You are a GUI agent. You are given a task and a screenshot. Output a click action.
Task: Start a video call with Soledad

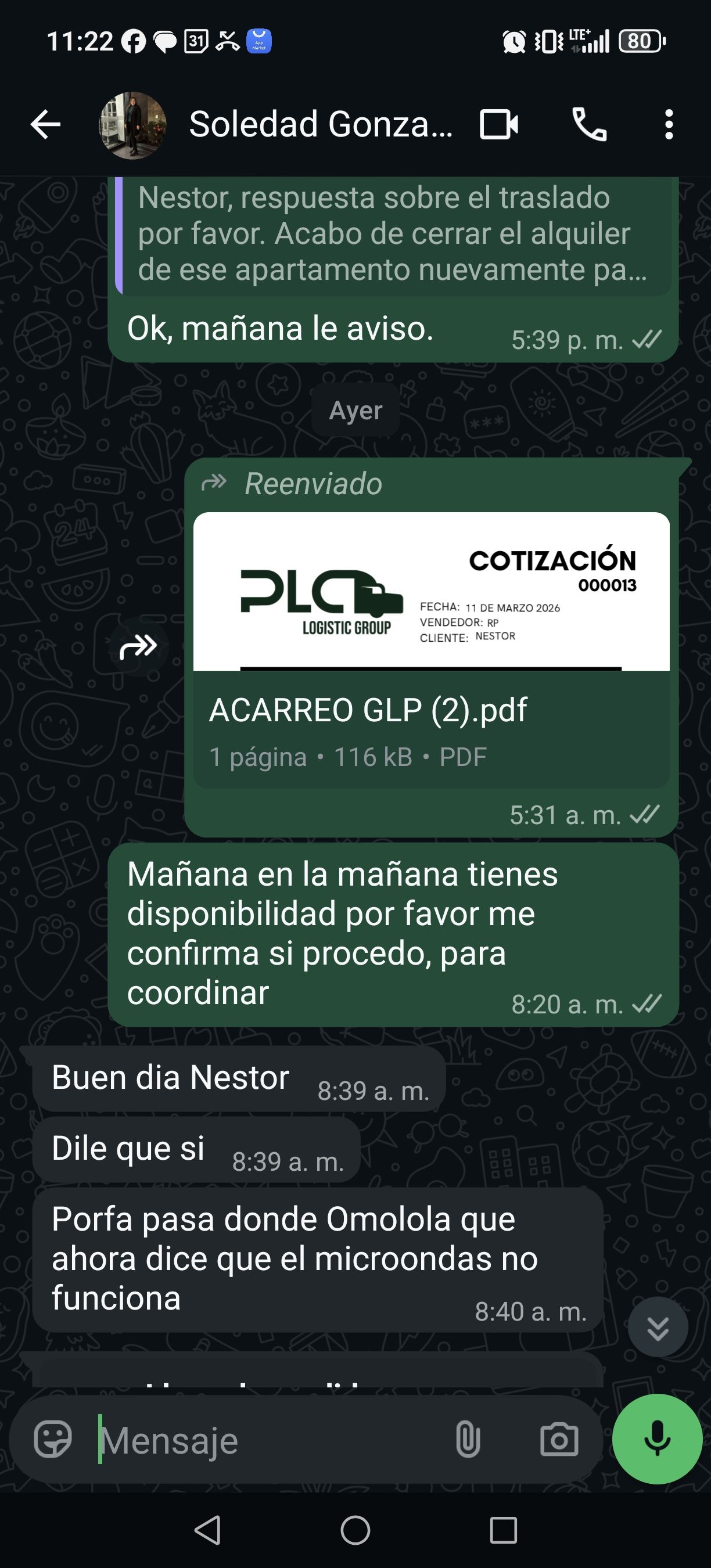(498, 125)
